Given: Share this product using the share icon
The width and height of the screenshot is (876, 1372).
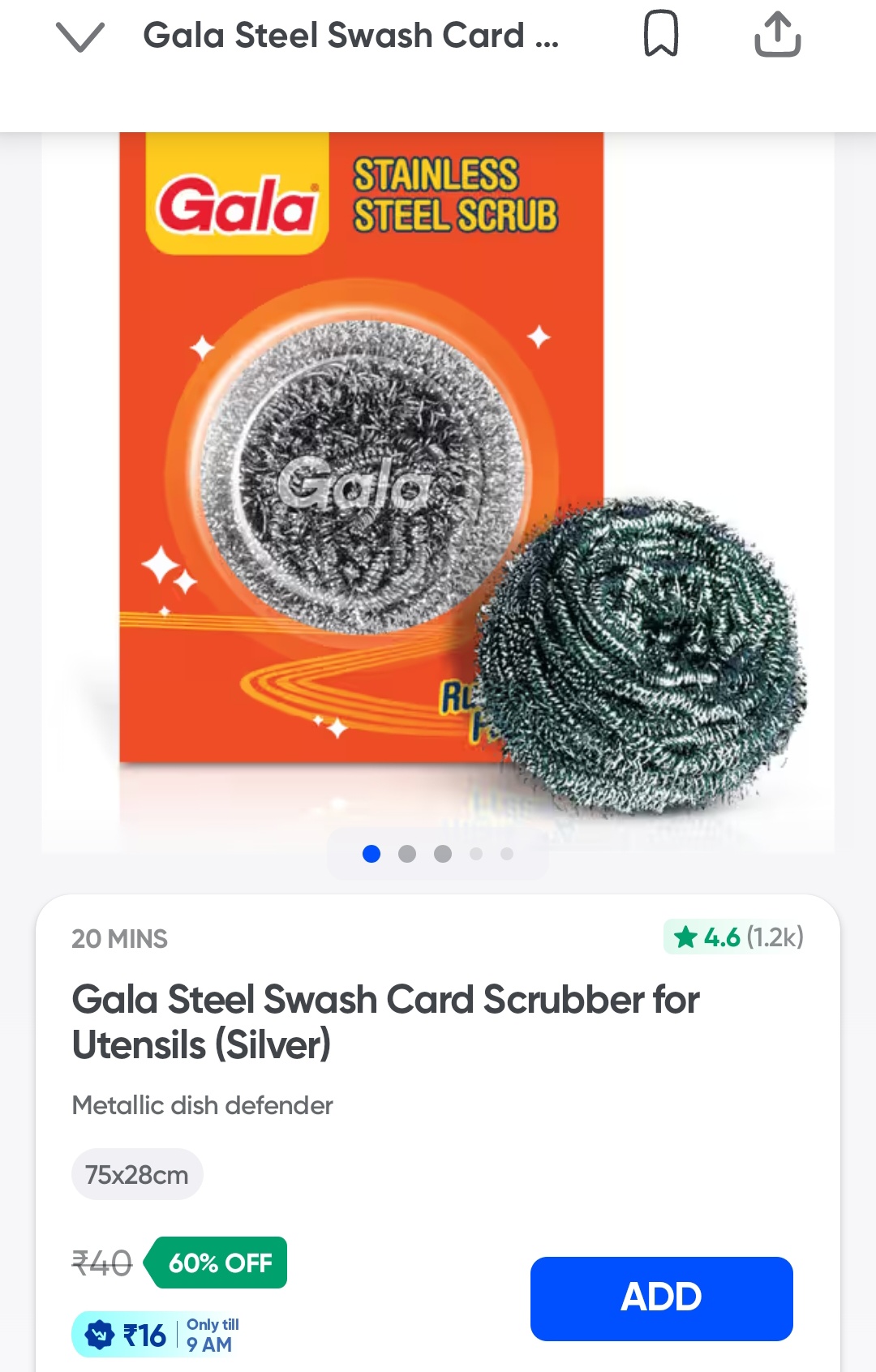Looking at the screenshot, I should (x=777, y=34).
